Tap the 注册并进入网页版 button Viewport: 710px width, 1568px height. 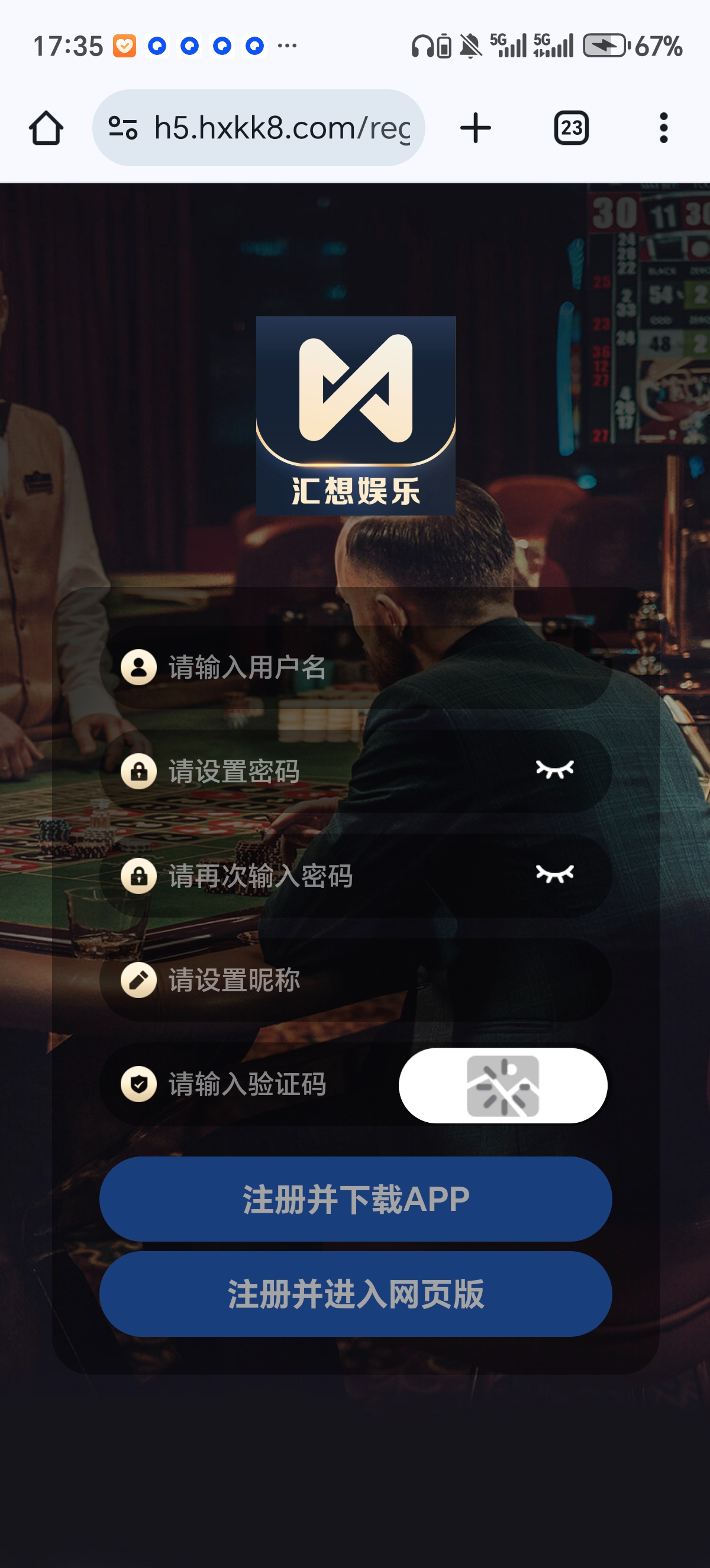pyautogui.click(x=356, y=1294)
